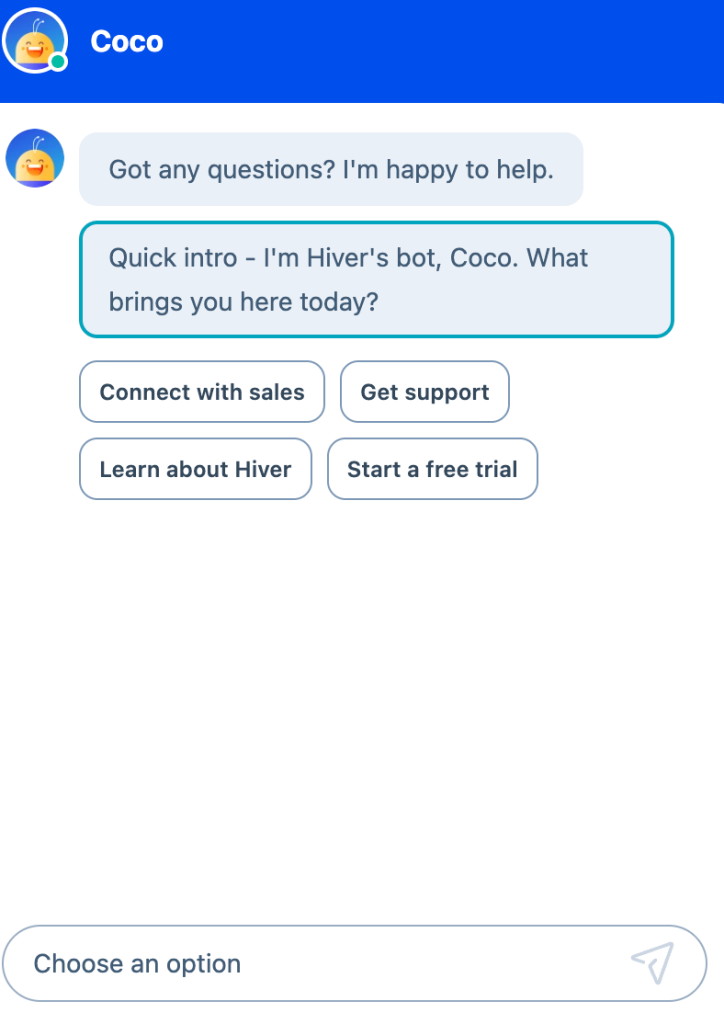Click Learn about Hiver
Image resolution: width=724 pixels, height=1024 pixels.
pyautogui.click(x=195, y=468)
